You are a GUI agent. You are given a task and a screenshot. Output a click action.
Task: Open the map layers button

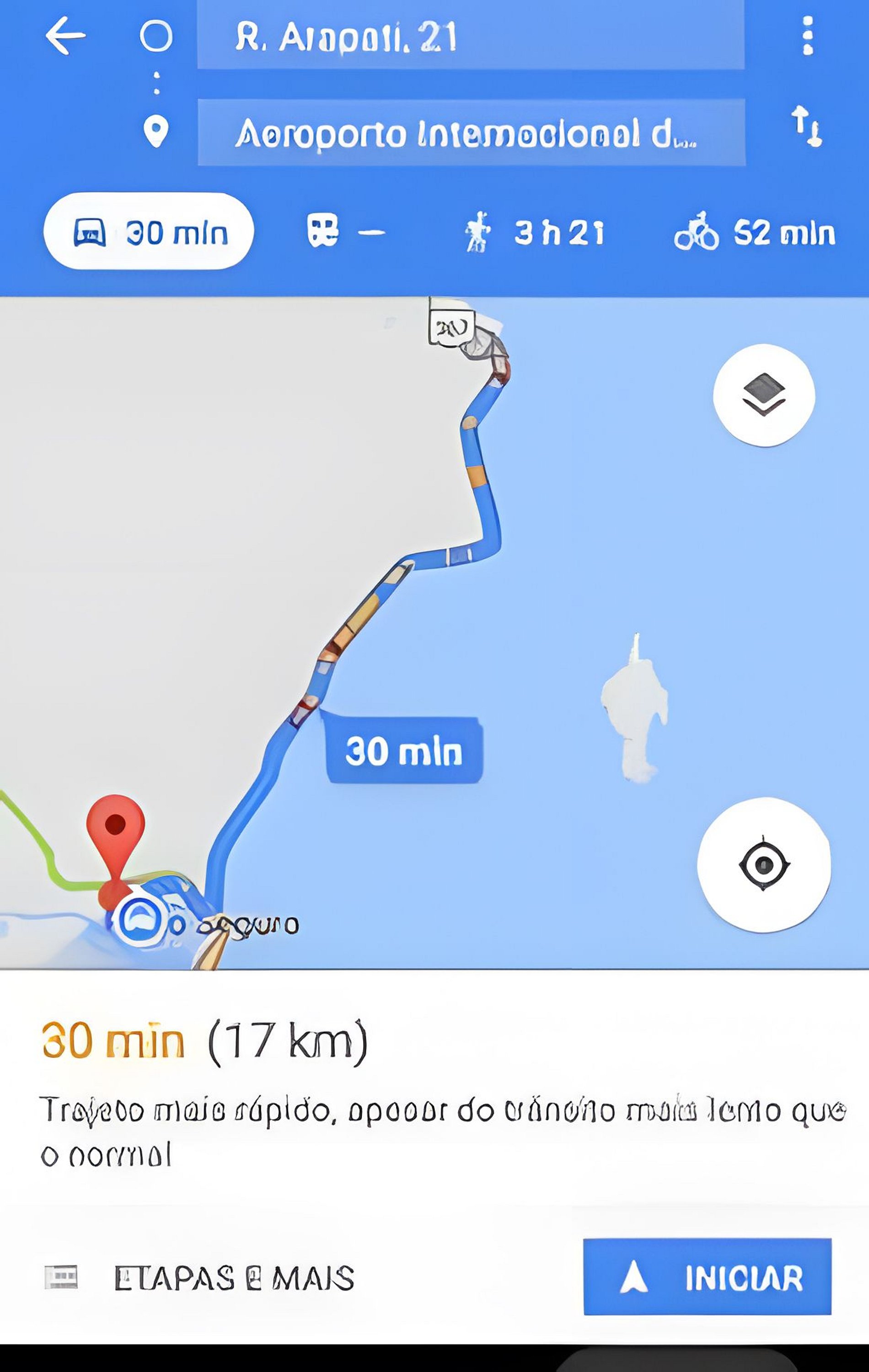764,395
